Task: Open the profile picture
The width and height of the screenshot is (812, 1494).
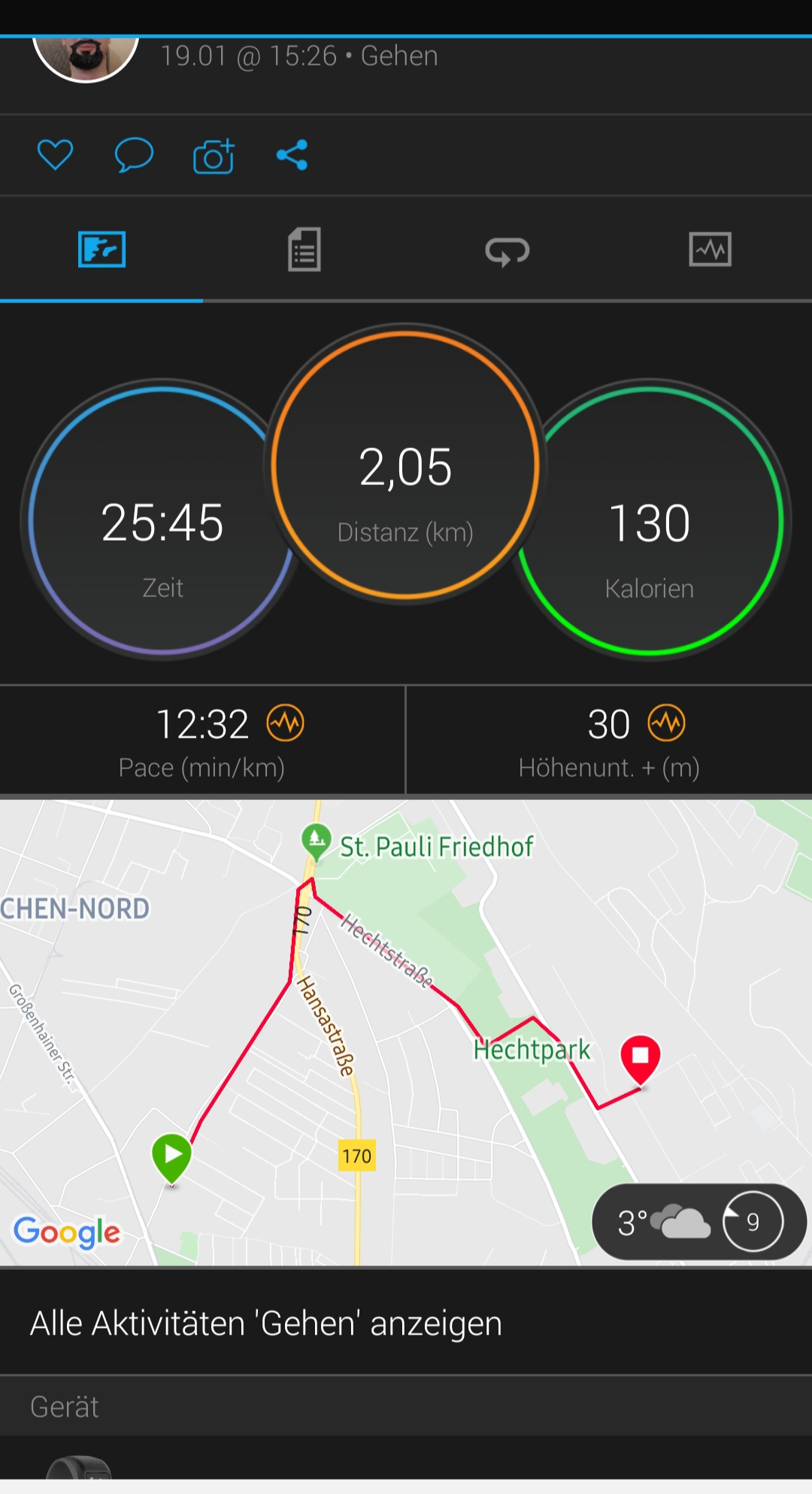Action: point(86,56)
